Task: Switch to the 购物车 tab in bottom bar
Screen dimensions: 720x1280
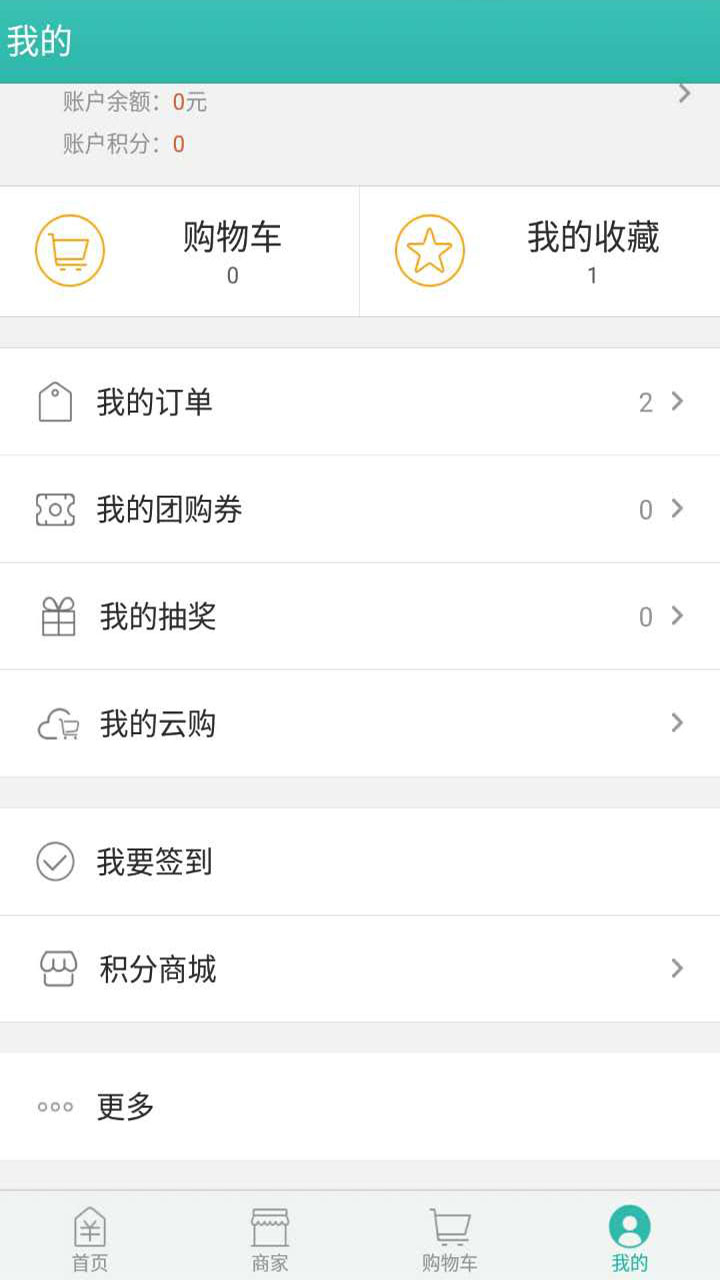Action: click(450, 1238)
